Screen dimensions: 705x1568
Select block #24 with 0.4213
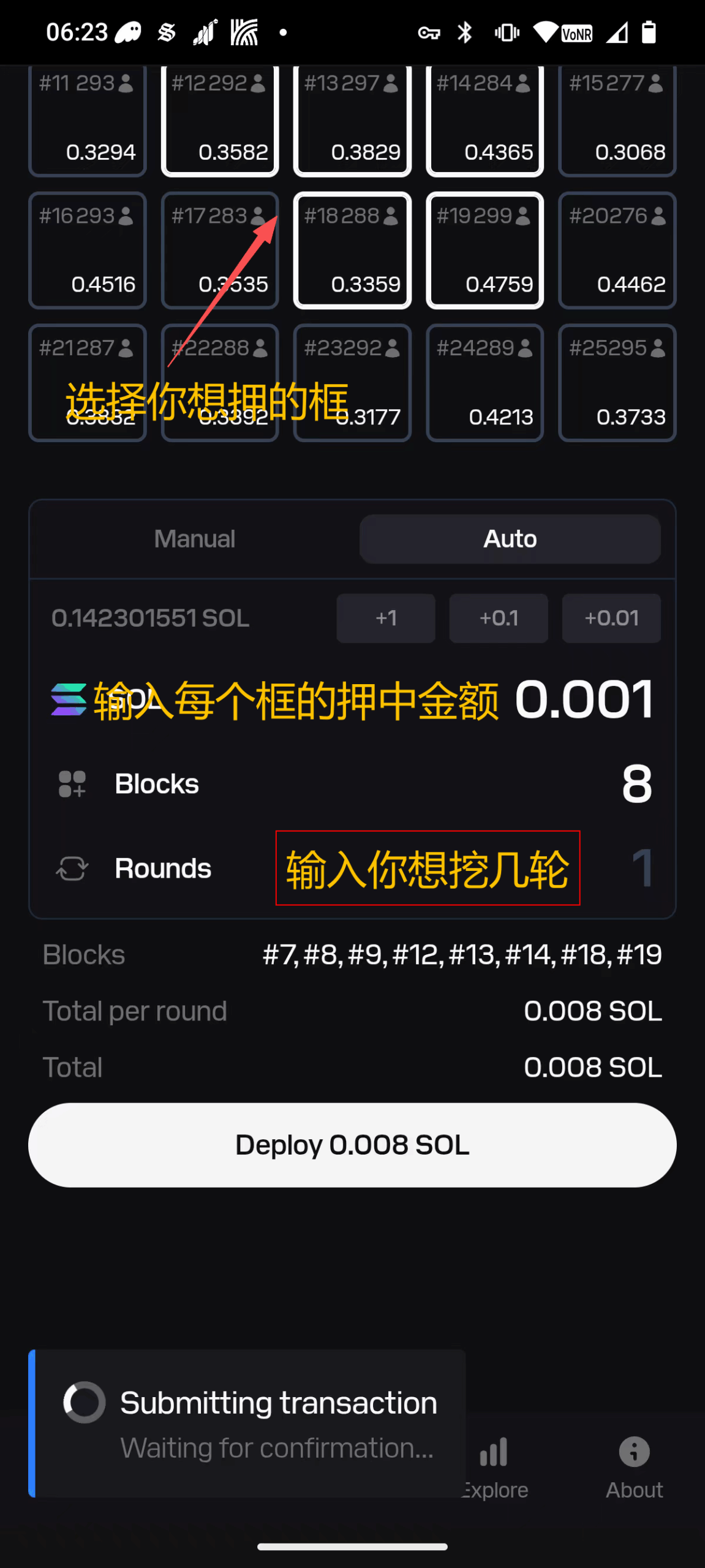pyautogui.click(x=484, y=383)
